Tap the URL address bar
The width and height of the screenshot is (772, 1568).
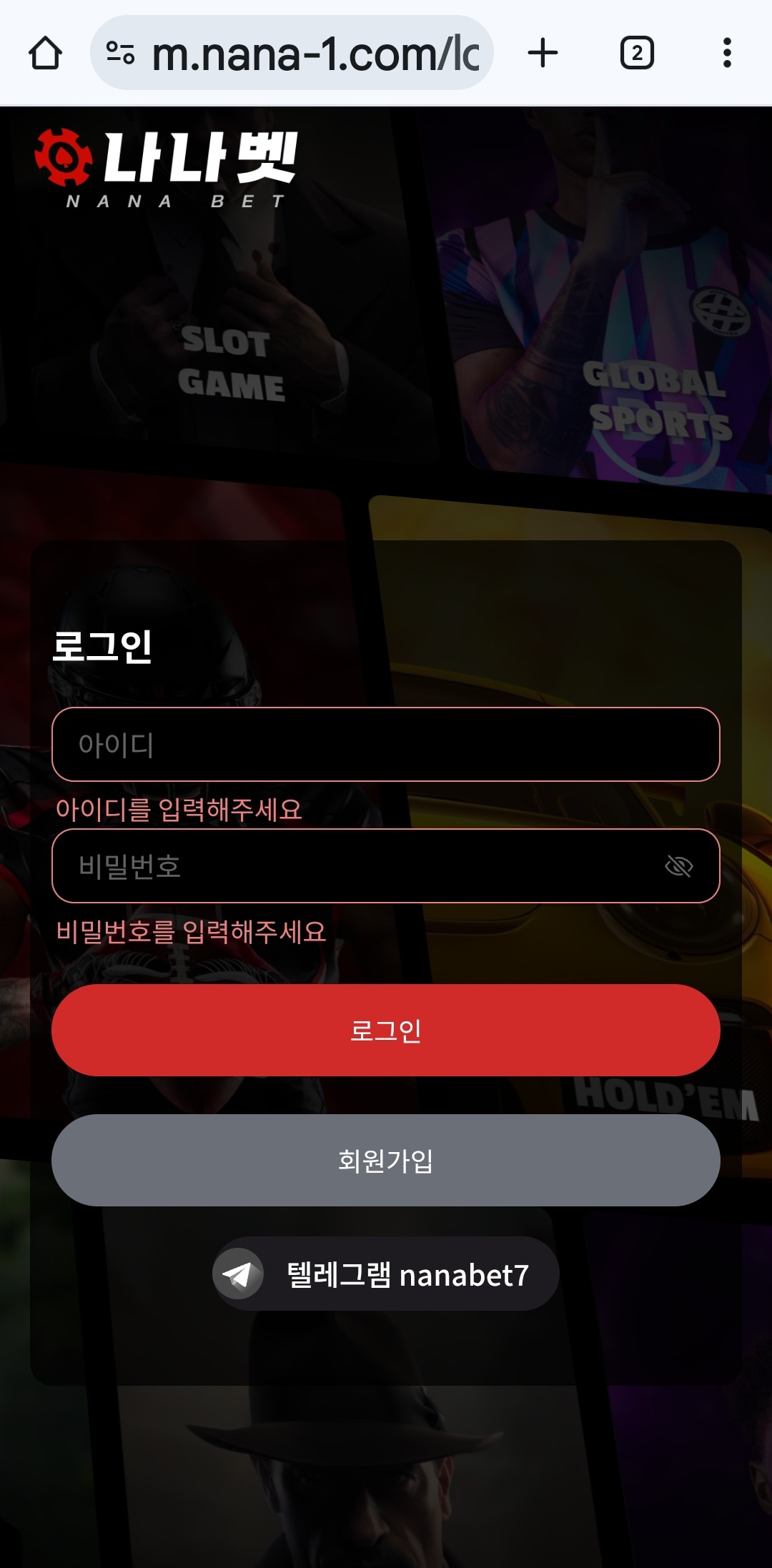point(315,54)
